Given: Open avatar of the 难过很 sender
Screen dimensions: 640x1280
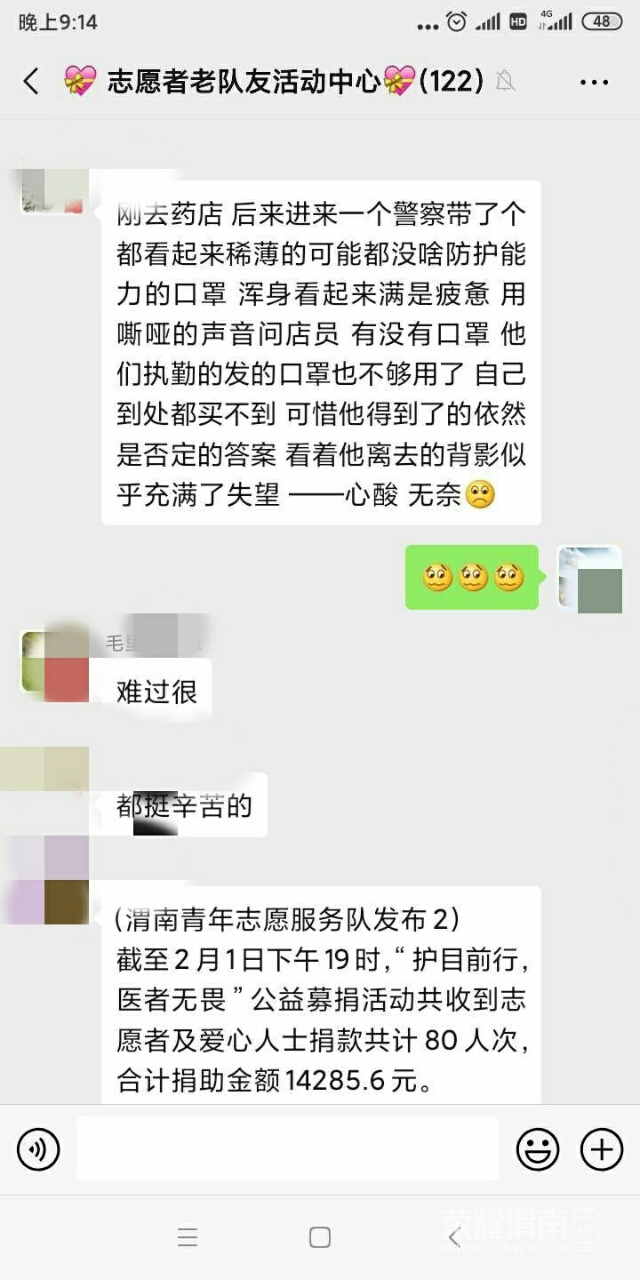Looking at the screenshot, I should tap(55, 662).
